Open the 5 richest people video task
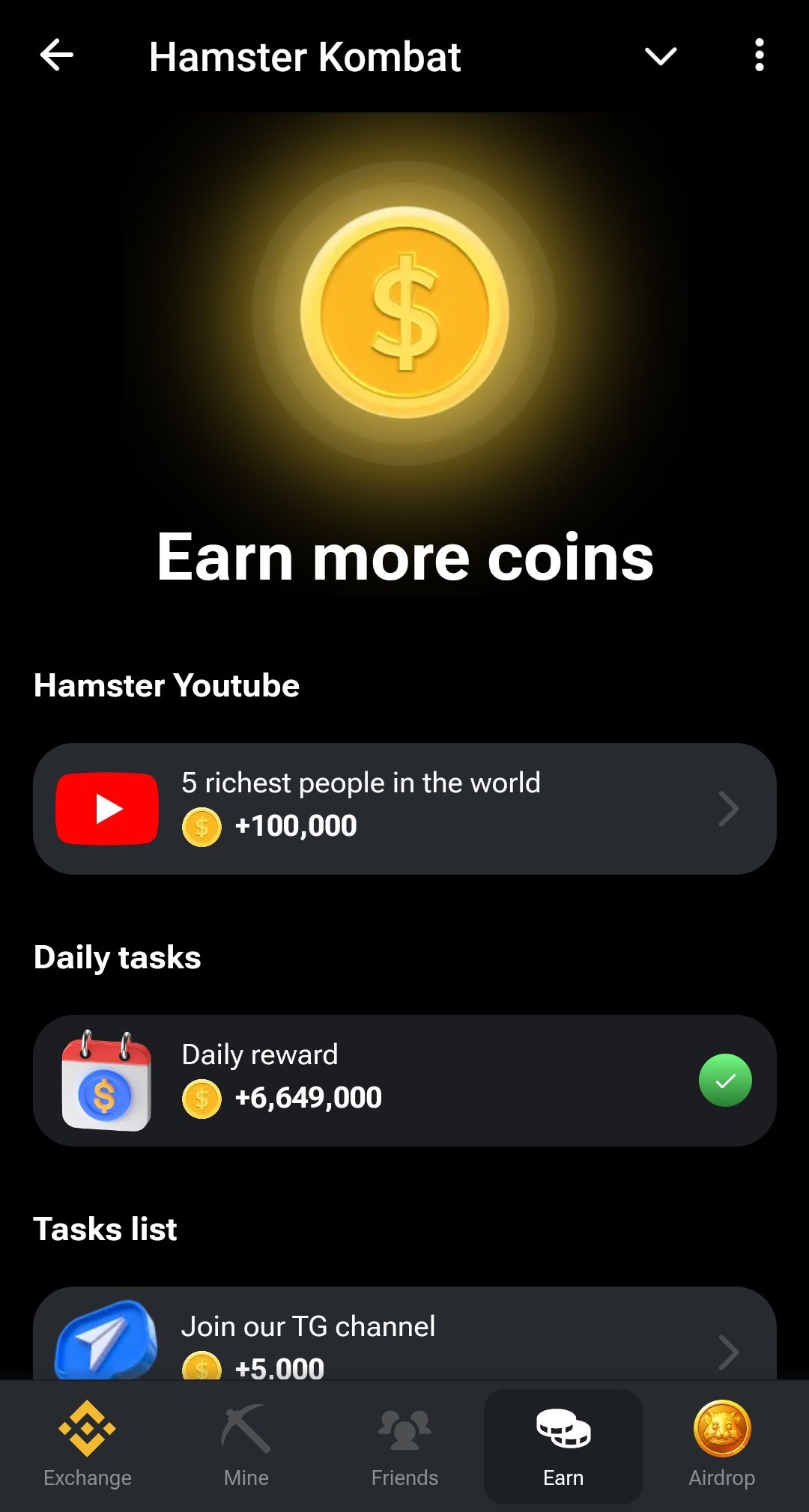The width and height of the screenshot is (809, 1512). point(404,809)
